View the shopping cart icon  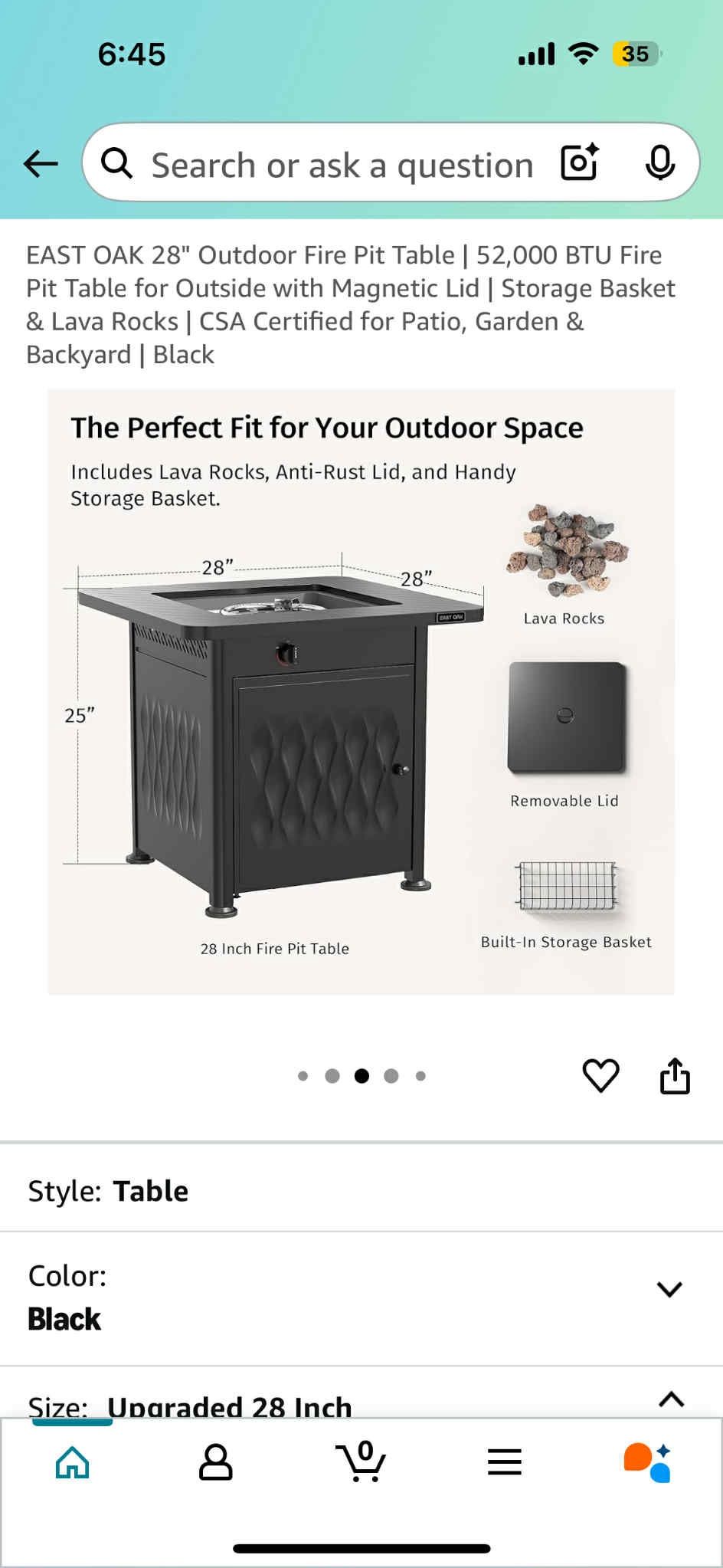361,1461
